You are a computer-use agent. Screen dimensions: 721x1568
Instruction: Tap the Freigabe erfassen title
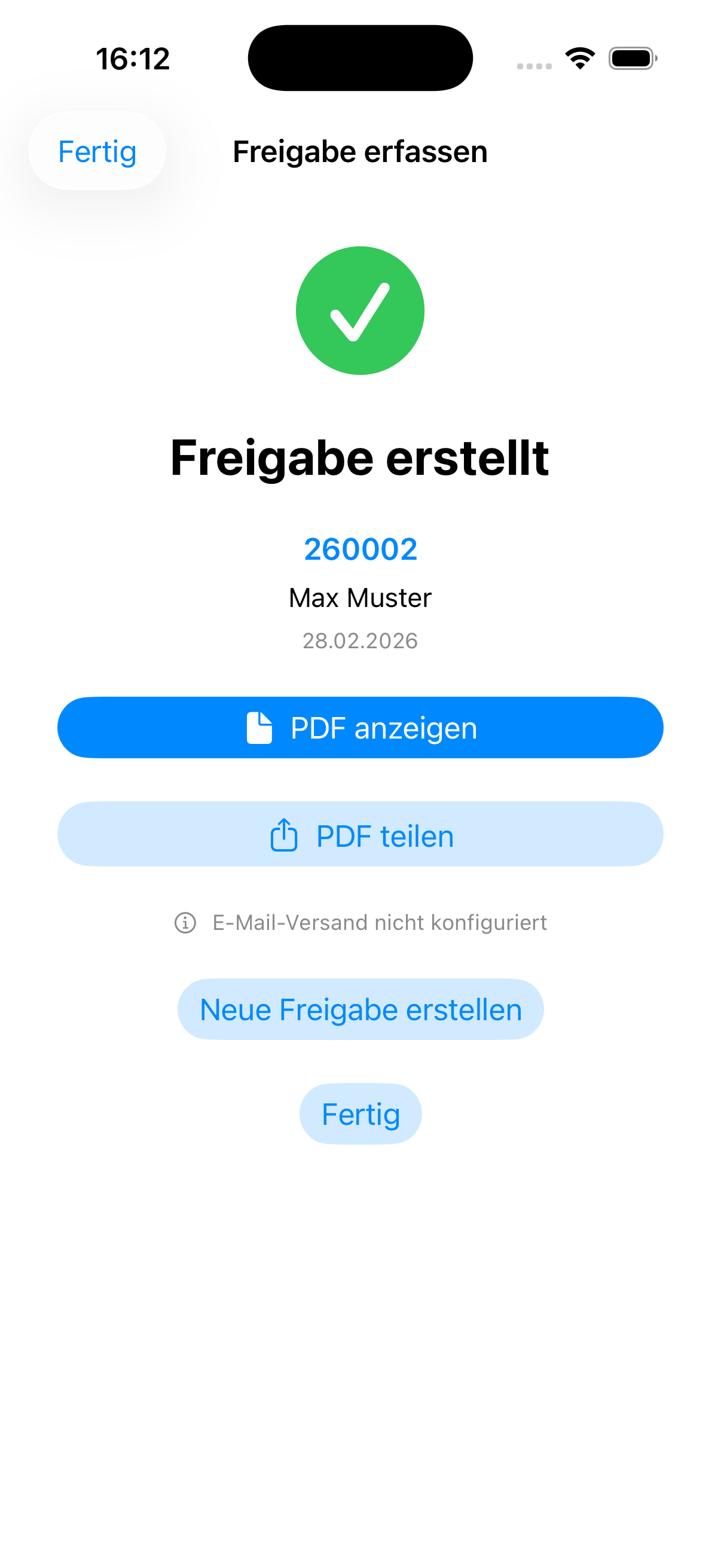[360, 151]
